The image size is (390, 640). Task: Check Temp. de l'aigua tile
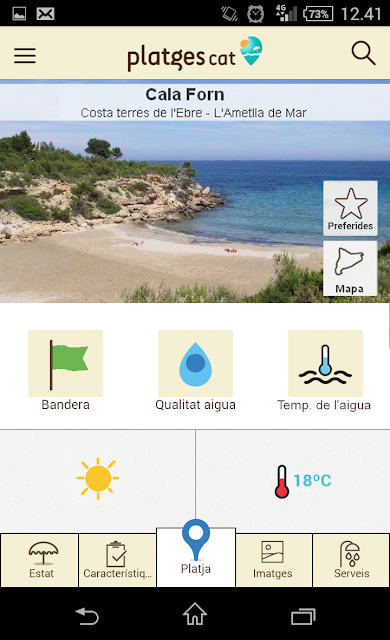(x=325, y=363)
